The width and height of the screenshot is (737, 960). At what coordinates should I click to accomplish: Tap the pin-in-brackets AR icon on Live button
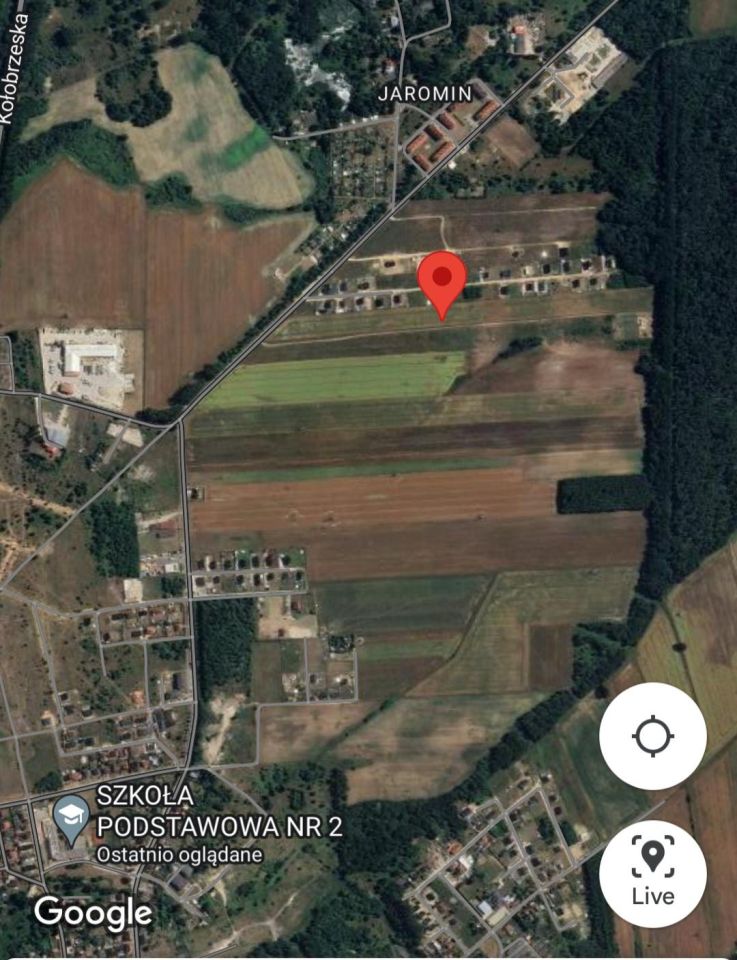coord(651,852)
